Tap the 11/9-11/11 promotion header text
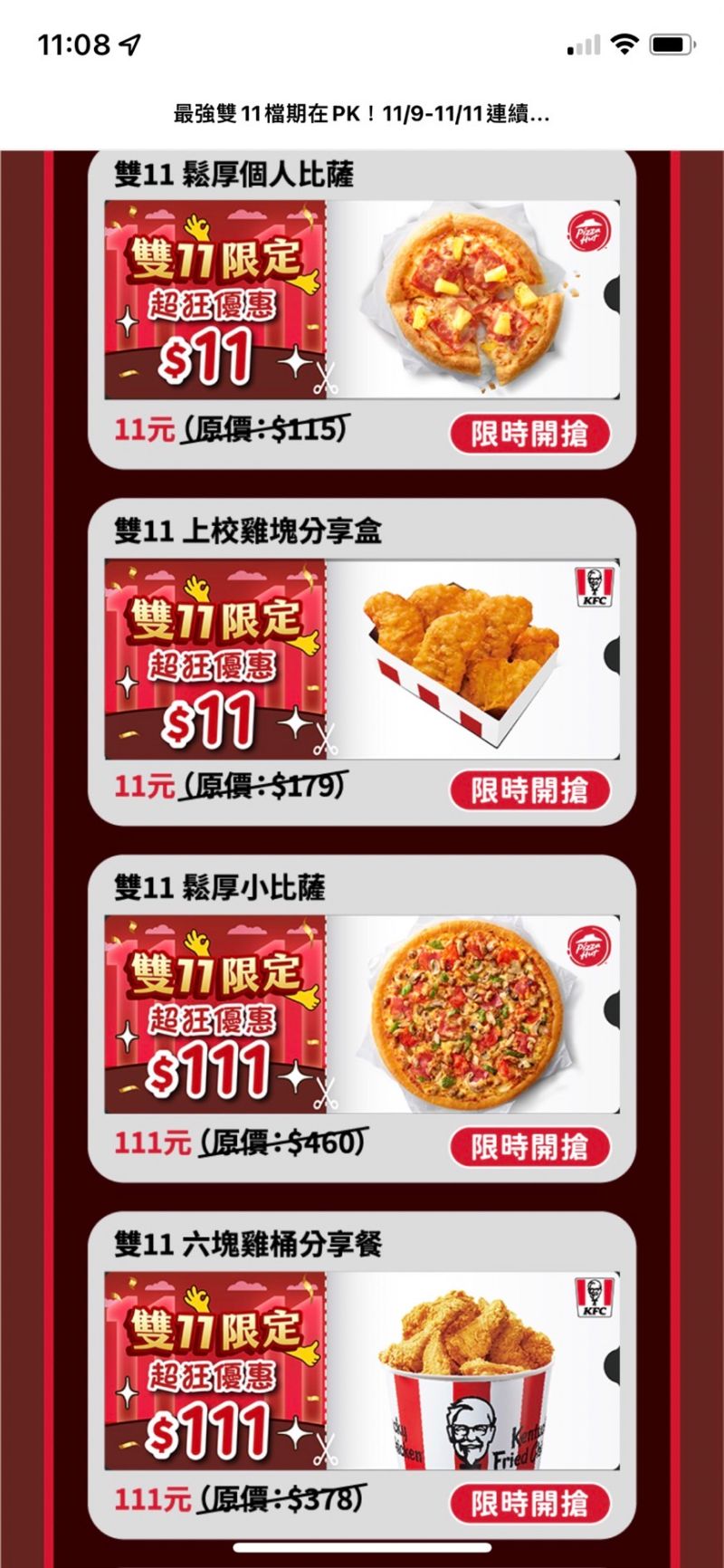 click(362, 115)
